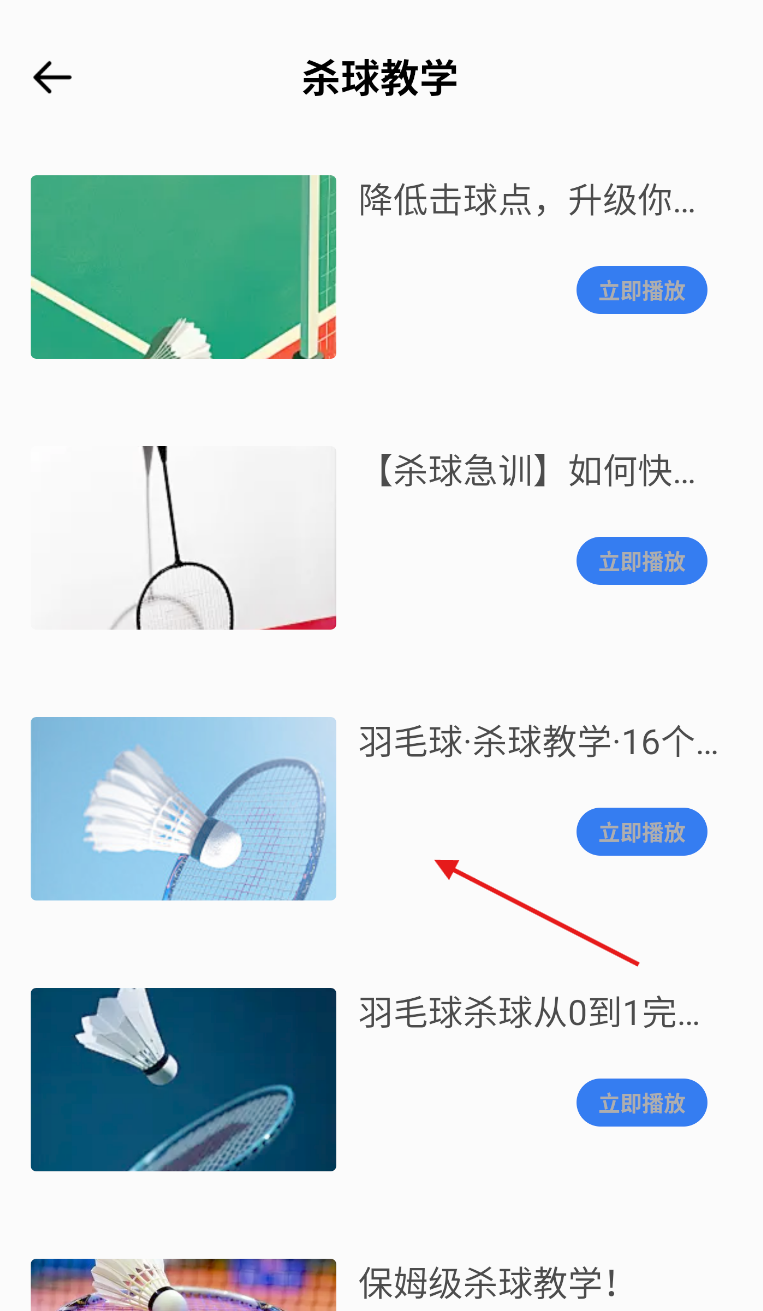Image resolution: width=763 pixels, height=1311 pixels.
Task: View the 羽毛球·杀球教学·16个 thumbnail
Action: 183,809
